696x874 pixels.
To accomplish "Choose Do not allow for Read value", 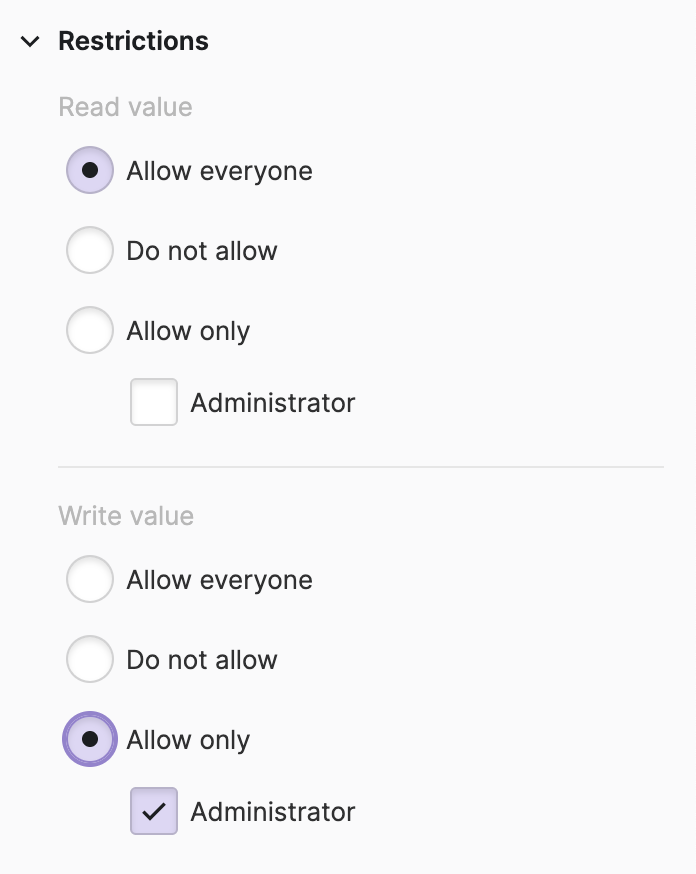I will pyautogui.click(x=90, y=251).
